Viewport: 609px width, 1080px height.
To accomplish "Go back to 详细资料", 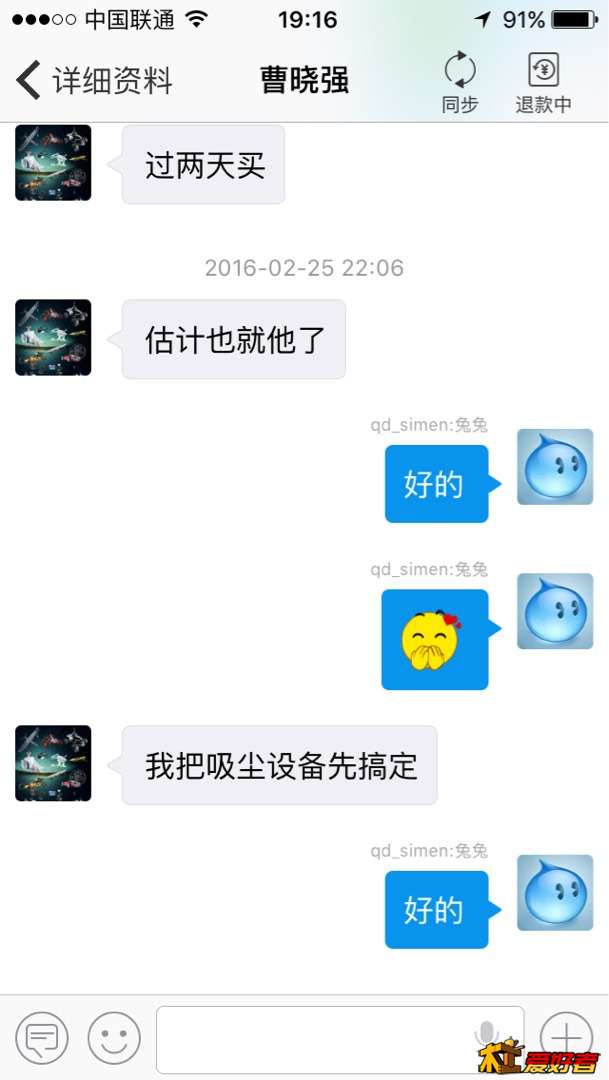I will (95, 80).
